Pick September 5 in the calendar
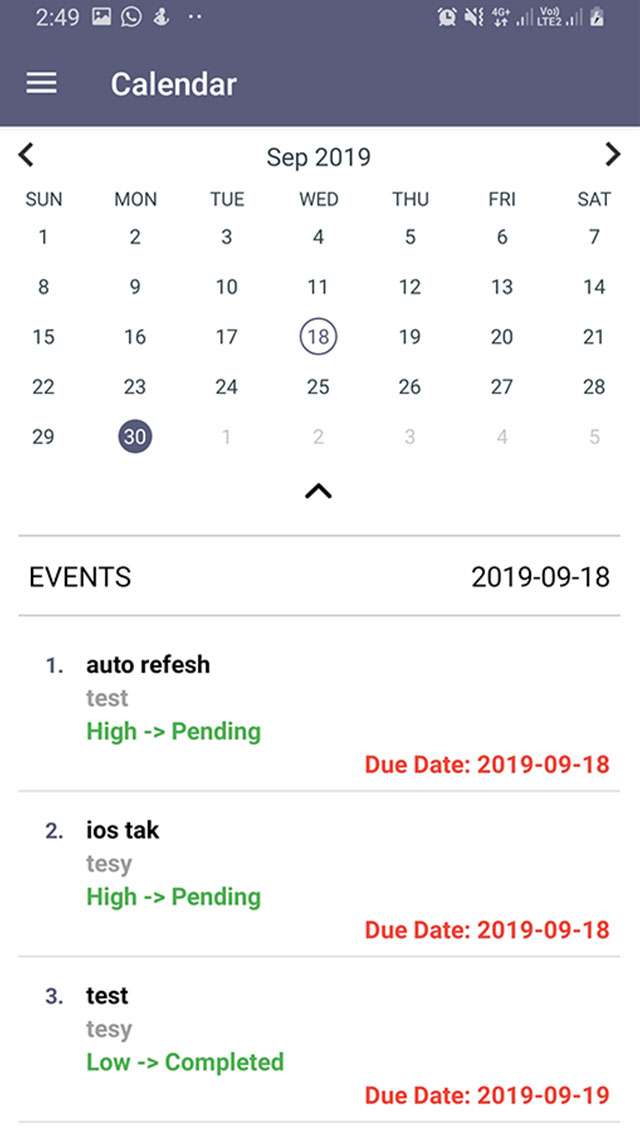Screen dimensions: 640x1136 [410, 237]
